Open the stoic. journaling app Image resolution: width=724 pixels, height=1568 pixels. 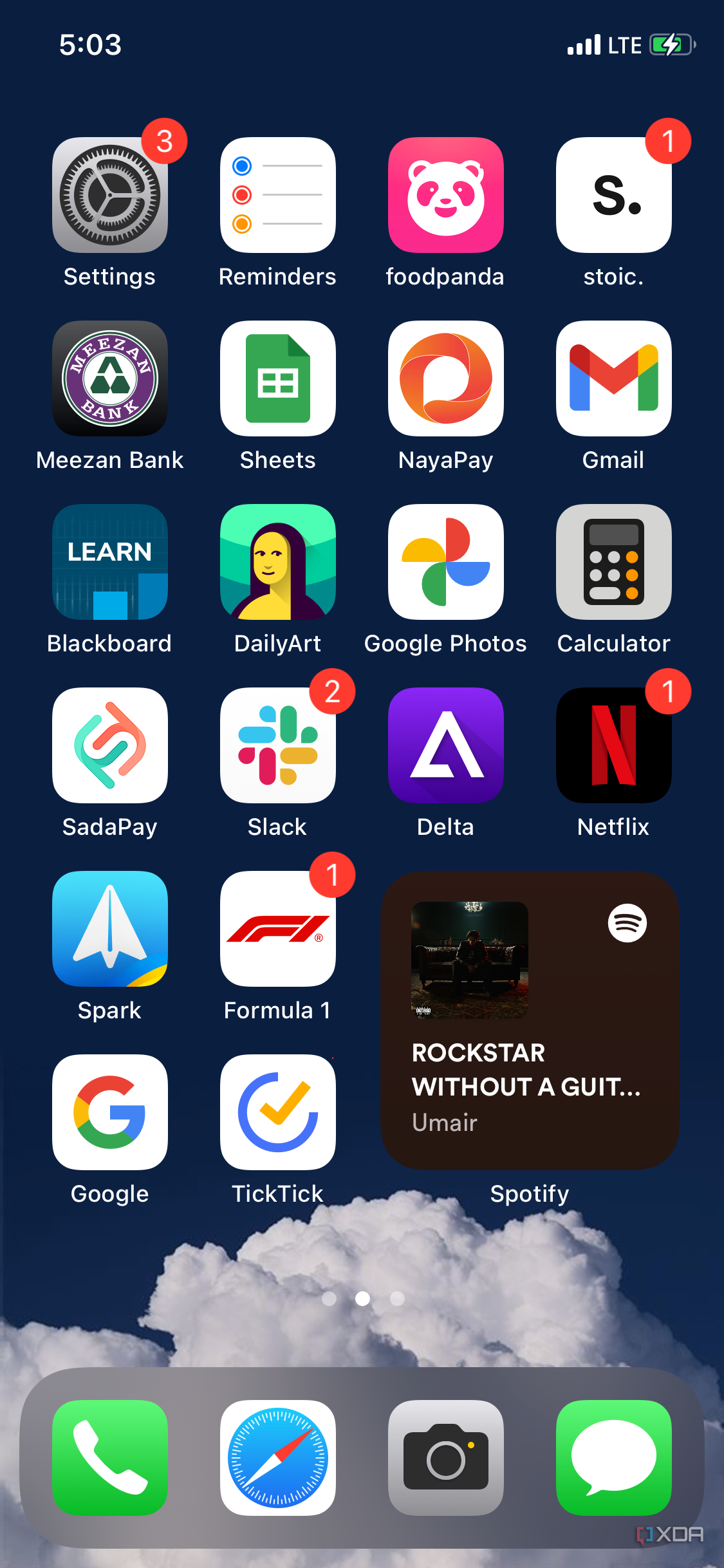(613, 194)
